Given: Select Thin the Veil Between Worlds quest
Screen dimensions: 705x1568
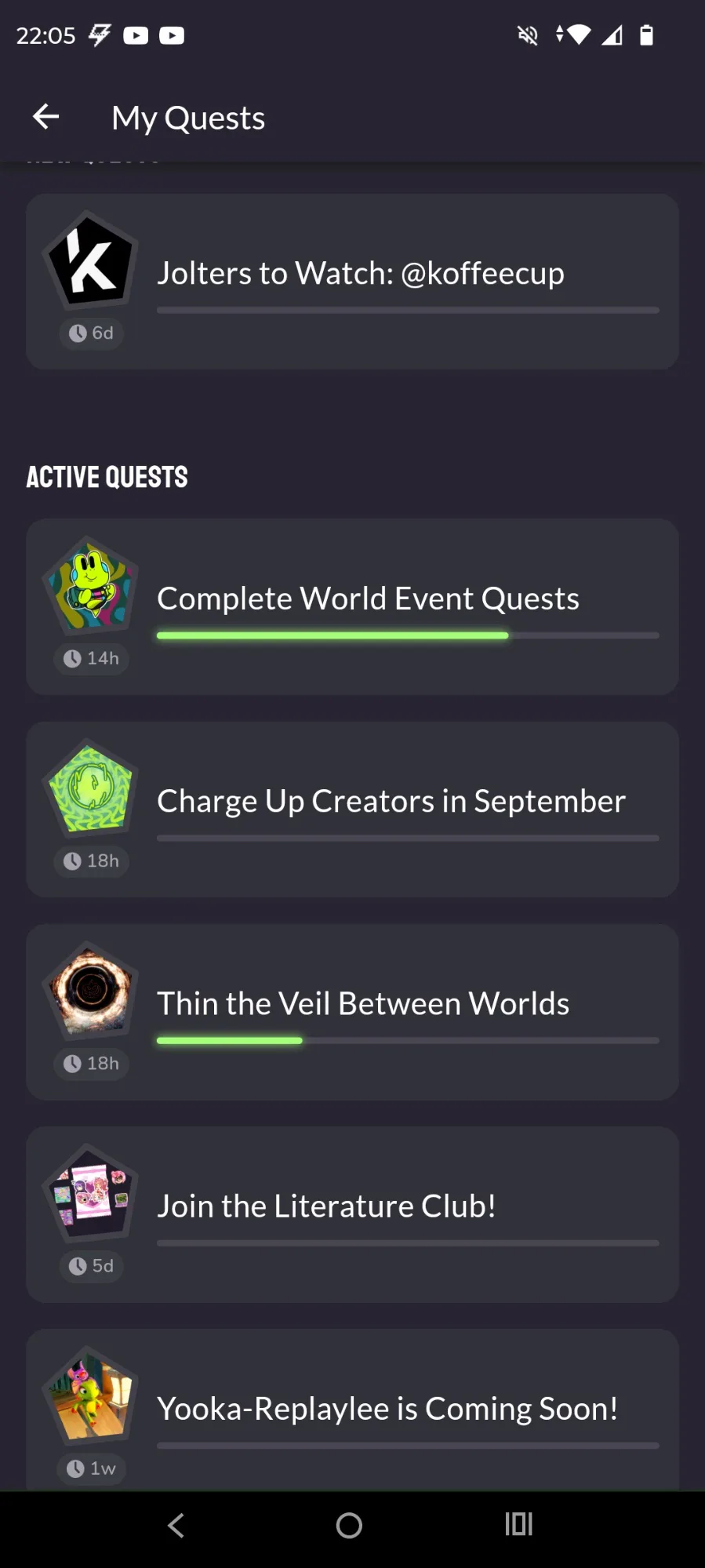Looking at the screenshot, I should (x=352, y=1012).
